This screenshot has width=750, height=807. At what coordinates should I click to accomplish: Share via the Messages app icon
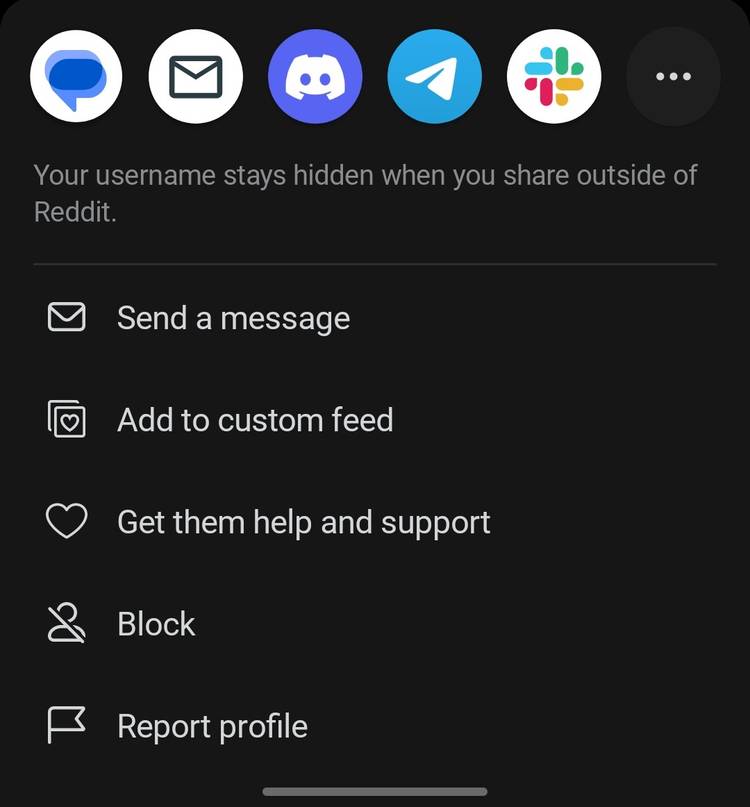point(76,76)
